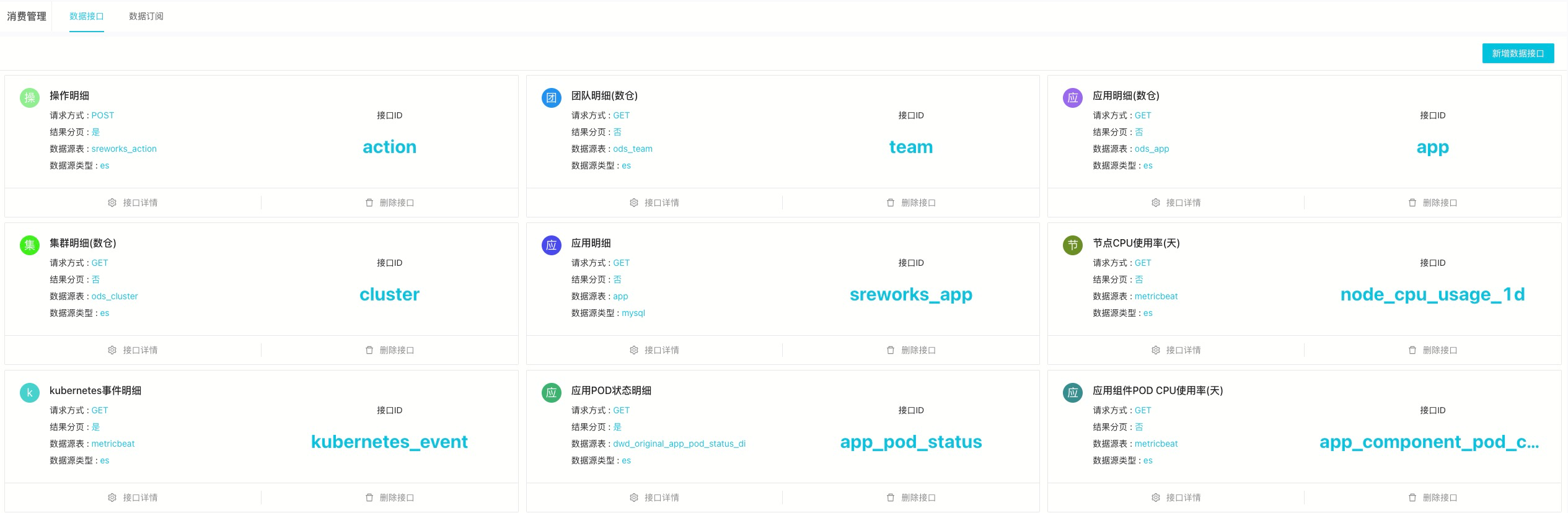View 接口详情 of 应用组件POD CPU使用率(天)

[x=1176, y=498]
